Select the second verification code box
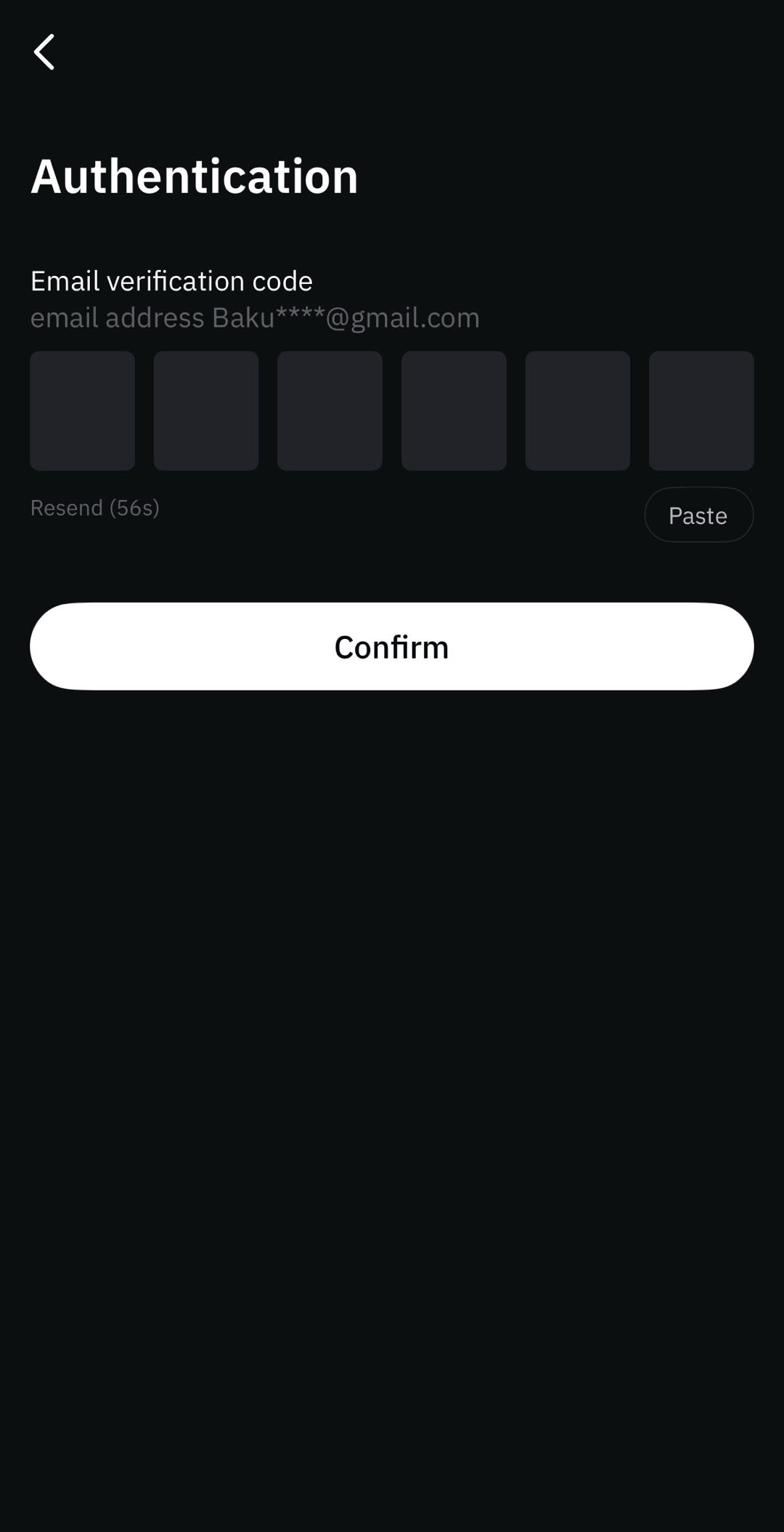Image resolution: width=784 pixels, height=1532 pixels. [x=206, y=411]
